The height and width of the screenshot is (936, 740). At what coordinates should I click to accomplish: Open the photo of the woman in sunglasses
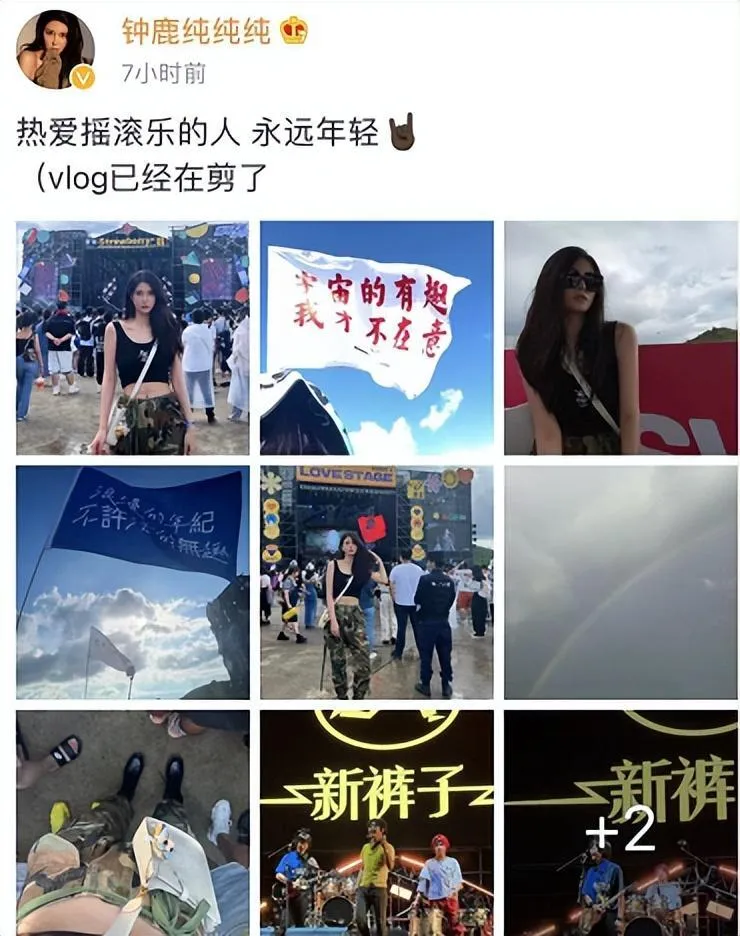click(x=620, y=338)
